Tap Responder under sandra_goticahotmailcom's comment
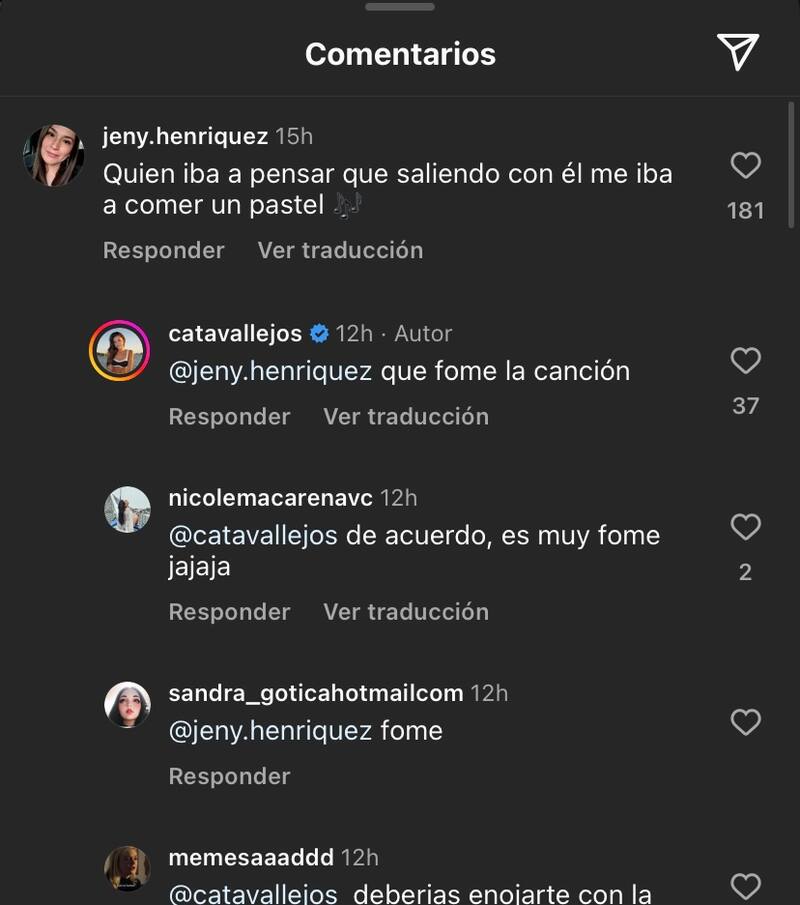The image size is (800, 905). [x=229, y=775]
